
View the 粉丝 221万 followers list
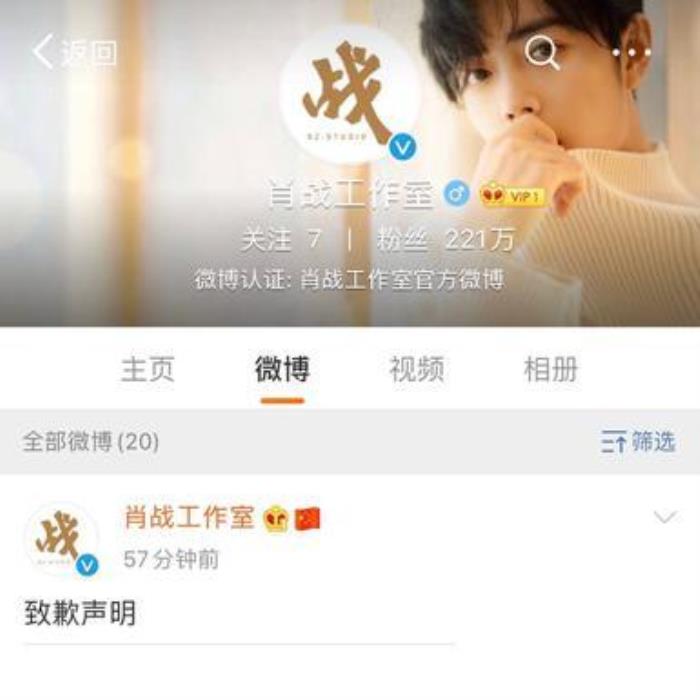pyautogui.click(x=445, y=240)
